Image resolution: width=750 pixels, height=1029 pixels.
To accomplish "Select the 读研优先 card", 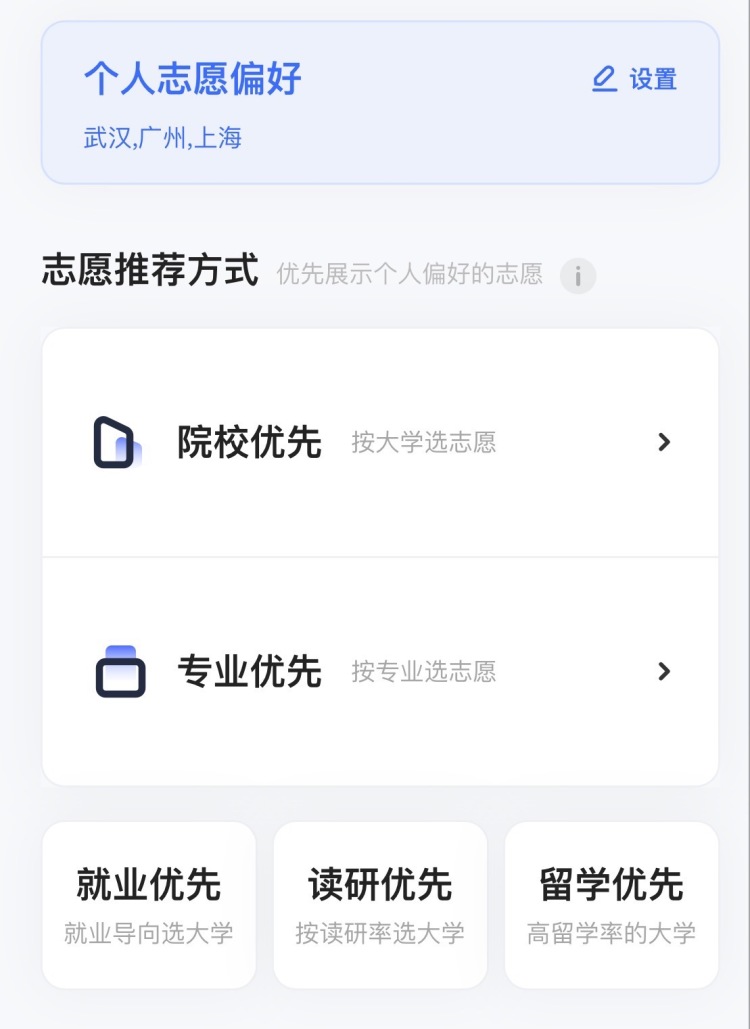I will (380, 905).
